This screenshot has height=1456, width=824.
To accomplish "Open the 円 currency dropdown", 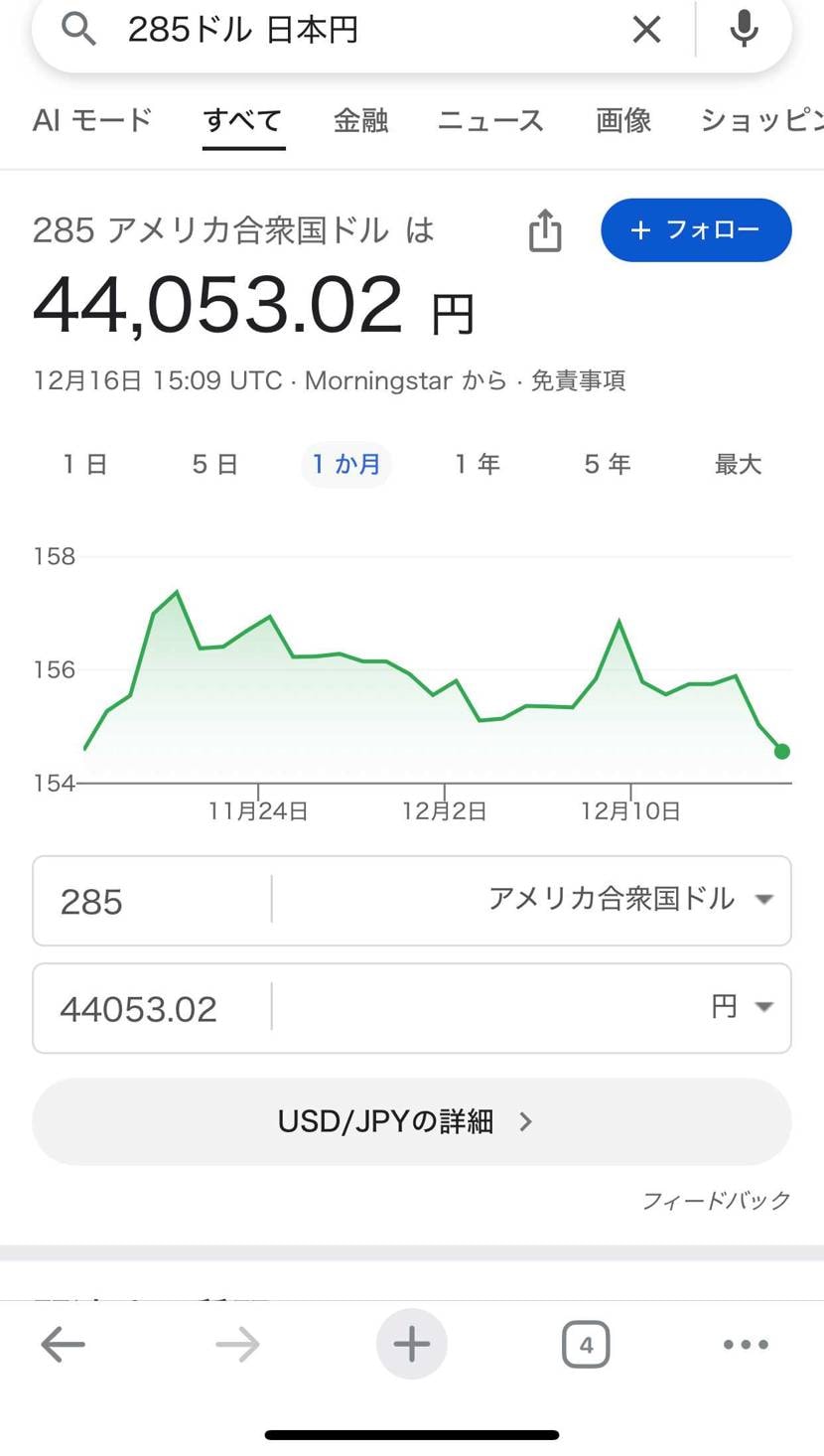I will [740, 1007].
